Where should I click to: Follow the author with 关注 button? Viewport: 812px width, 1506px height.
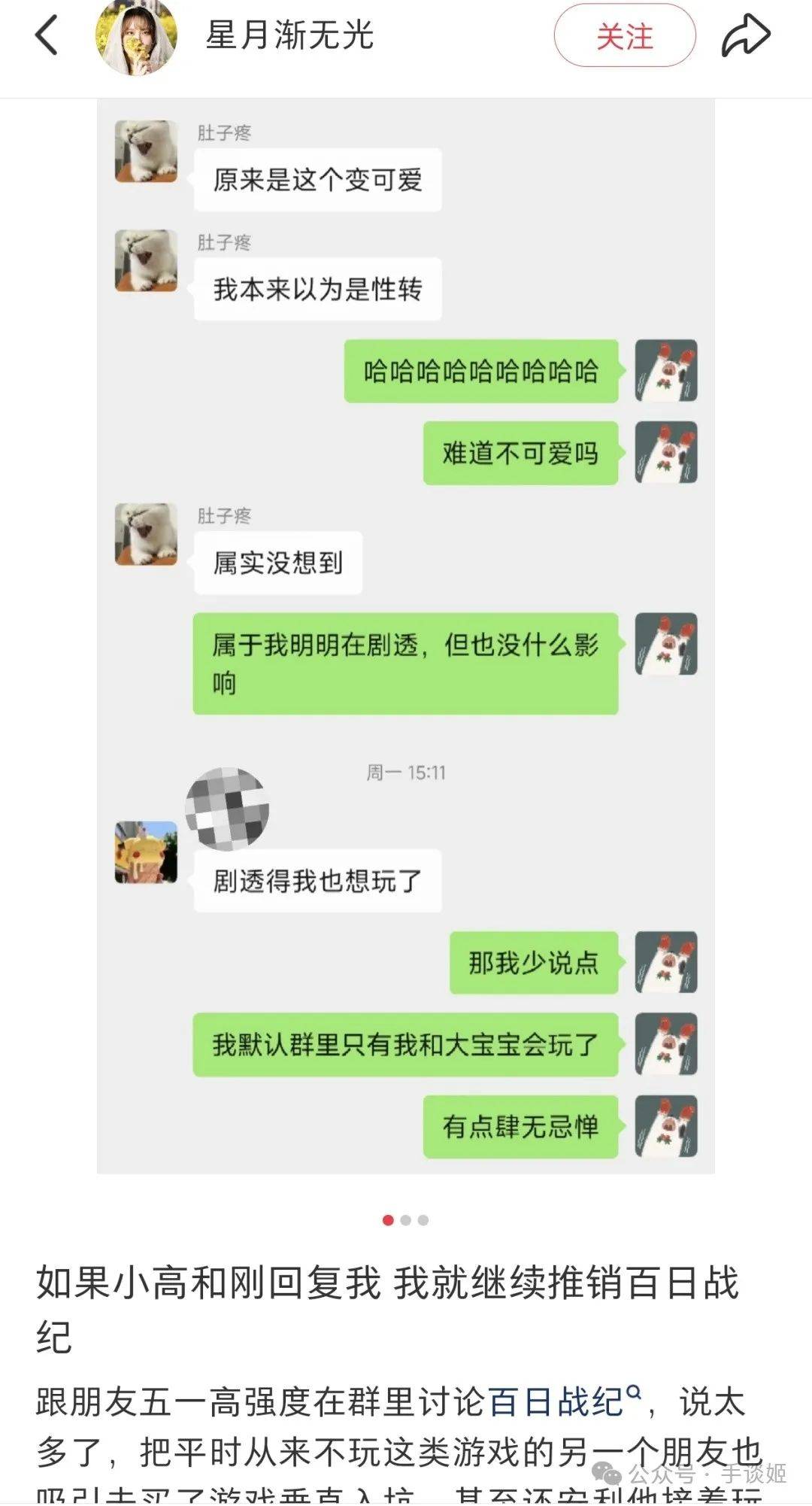point(624,36)
